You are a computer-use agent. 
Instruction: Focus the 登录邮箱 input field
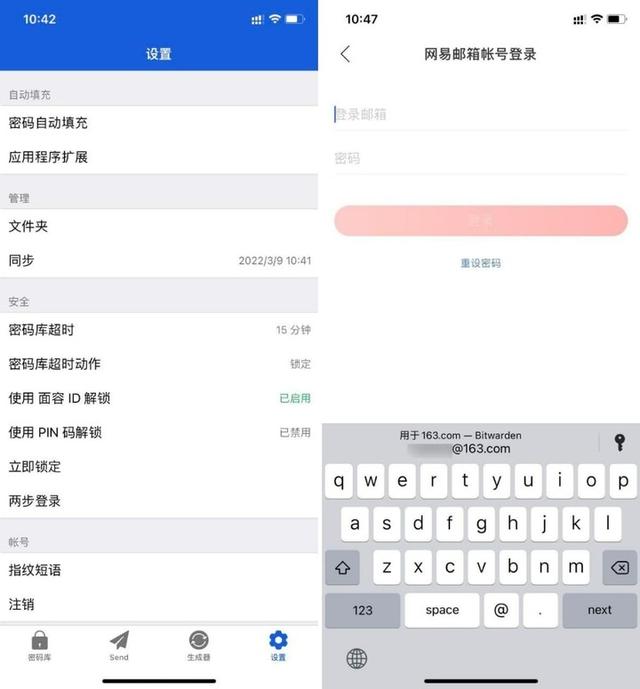(481, 115)
